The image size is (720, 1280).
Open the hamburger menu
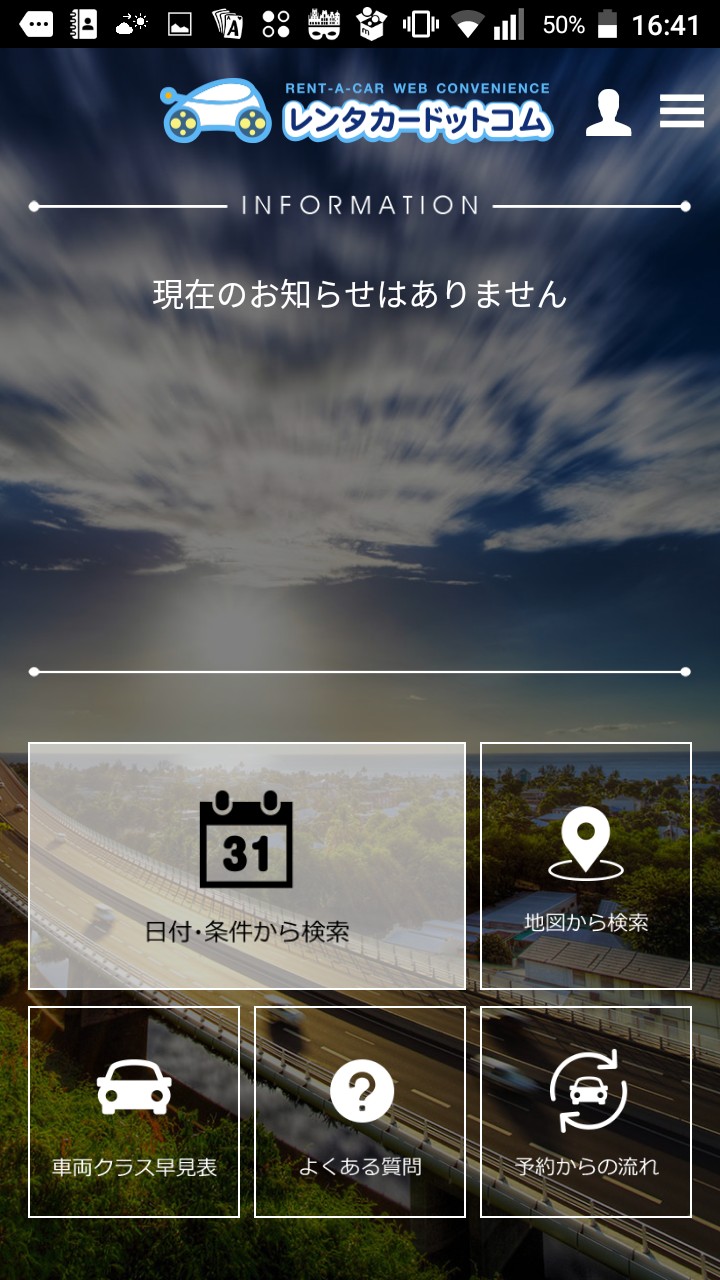coord(682,111)
